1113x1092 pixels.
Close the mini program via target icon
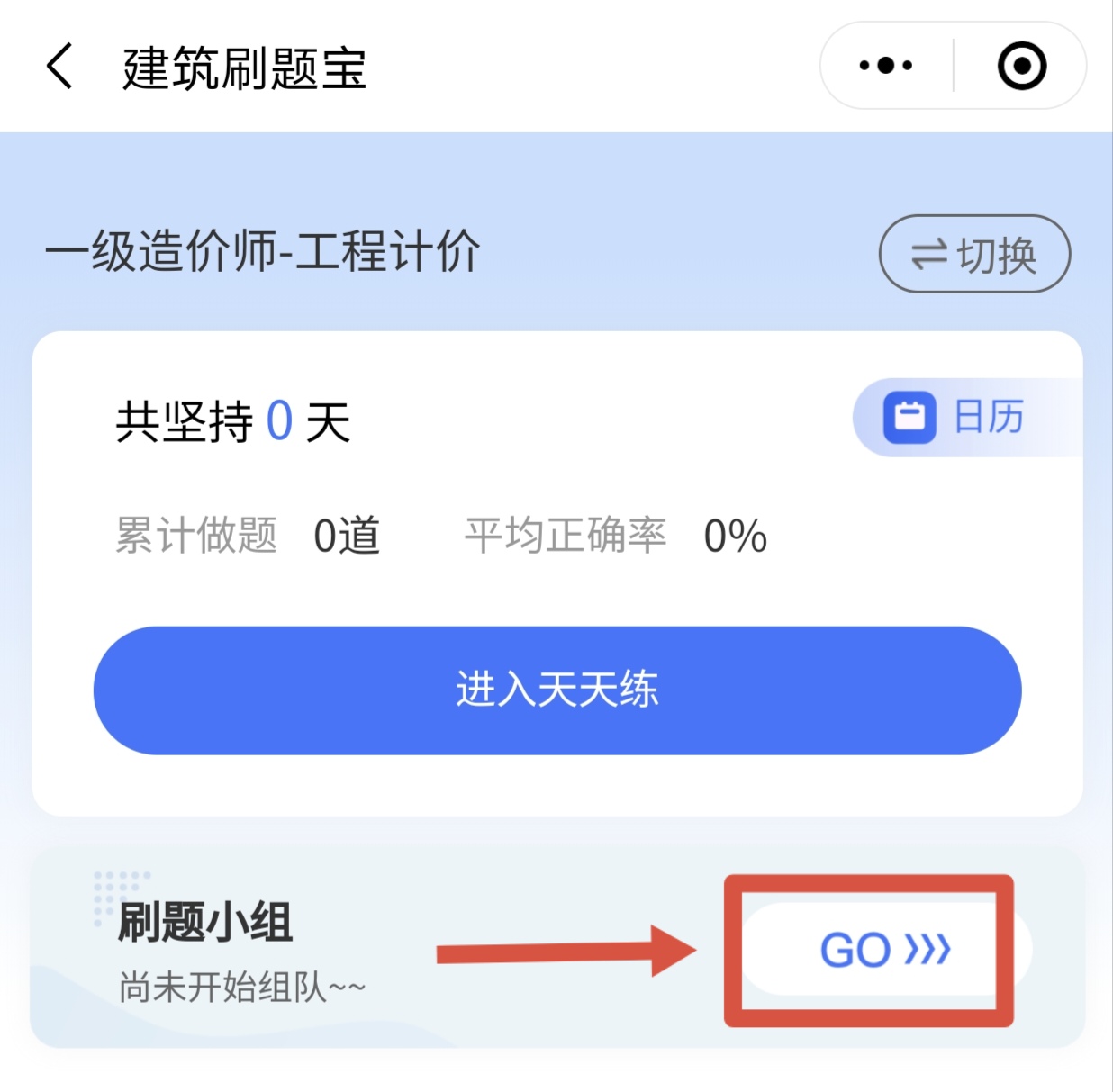pyautogui.click(x=1021, y=66)
